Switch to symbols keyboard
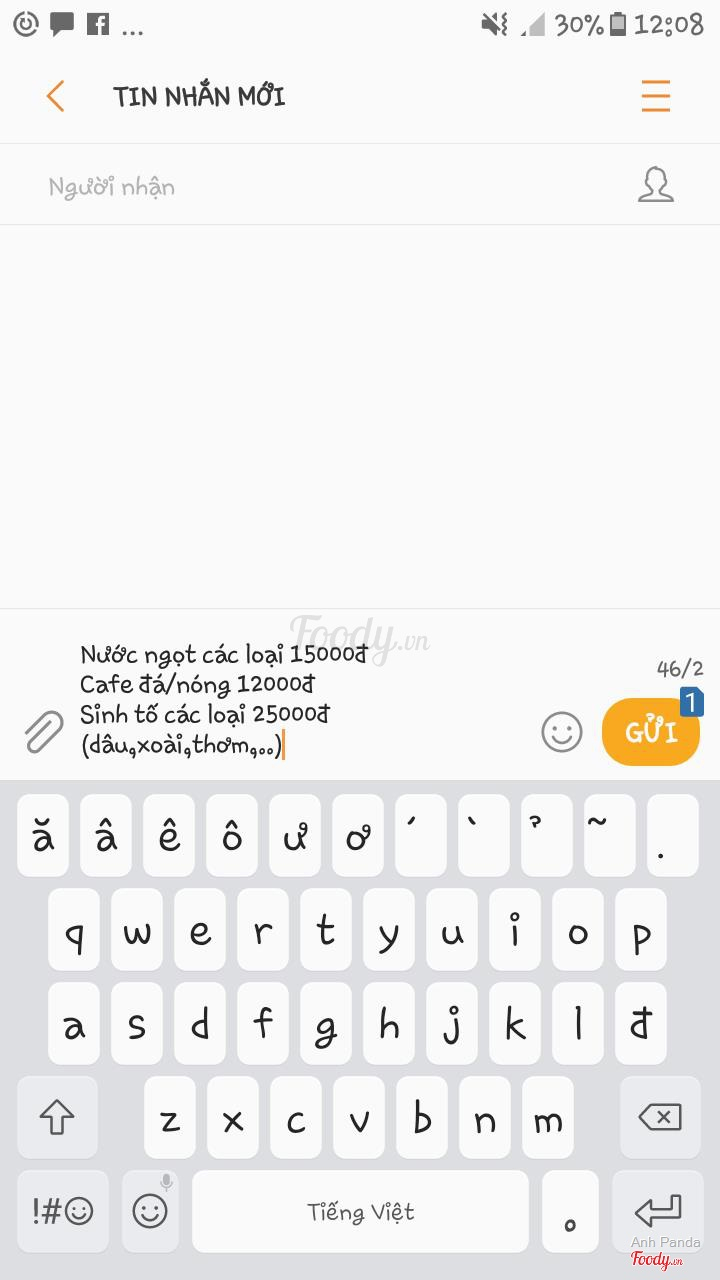 click(x=62, y=1211)
